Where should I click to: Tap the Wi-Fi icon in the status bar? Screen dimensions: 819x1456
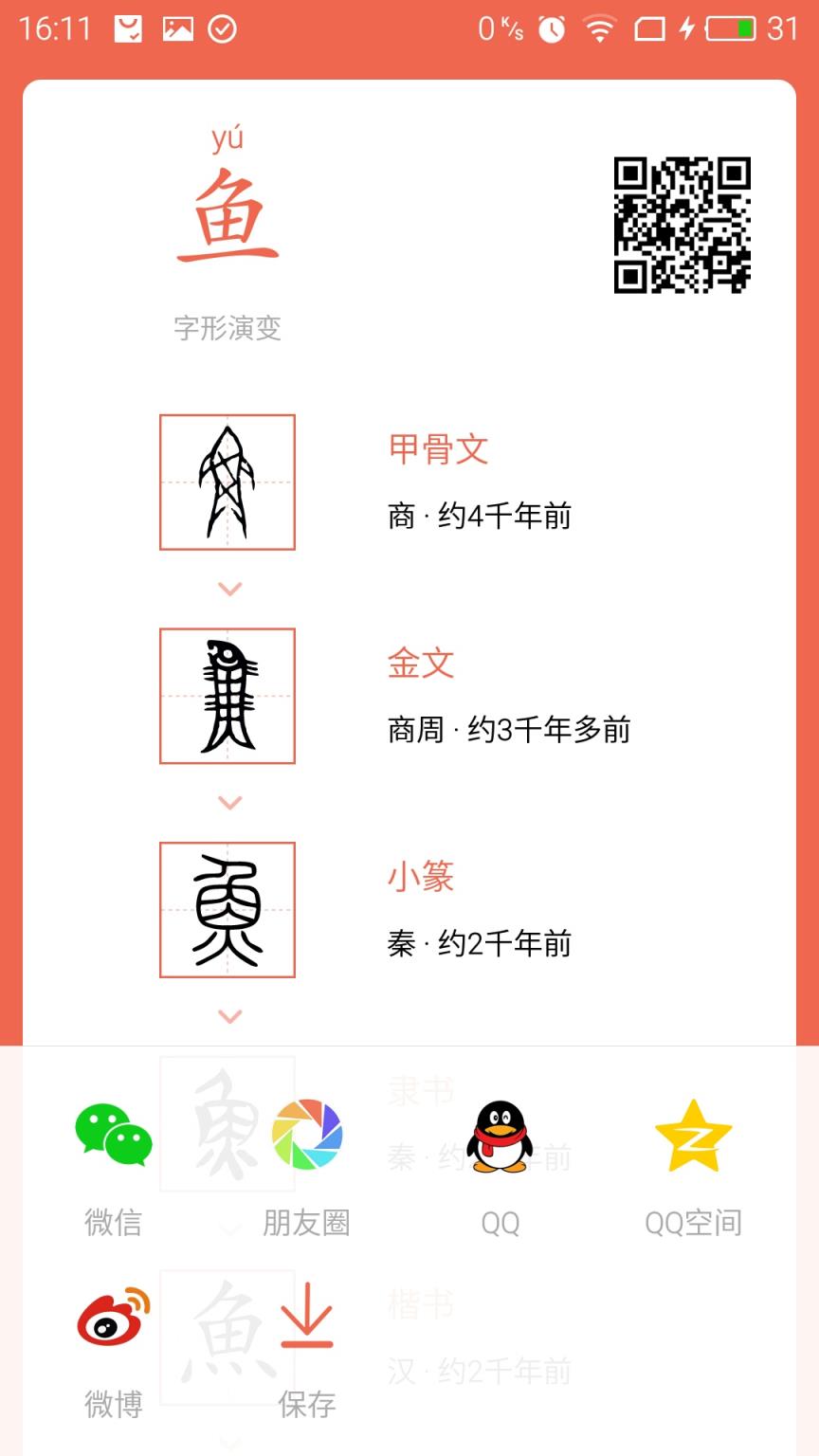tap(599, 27)
